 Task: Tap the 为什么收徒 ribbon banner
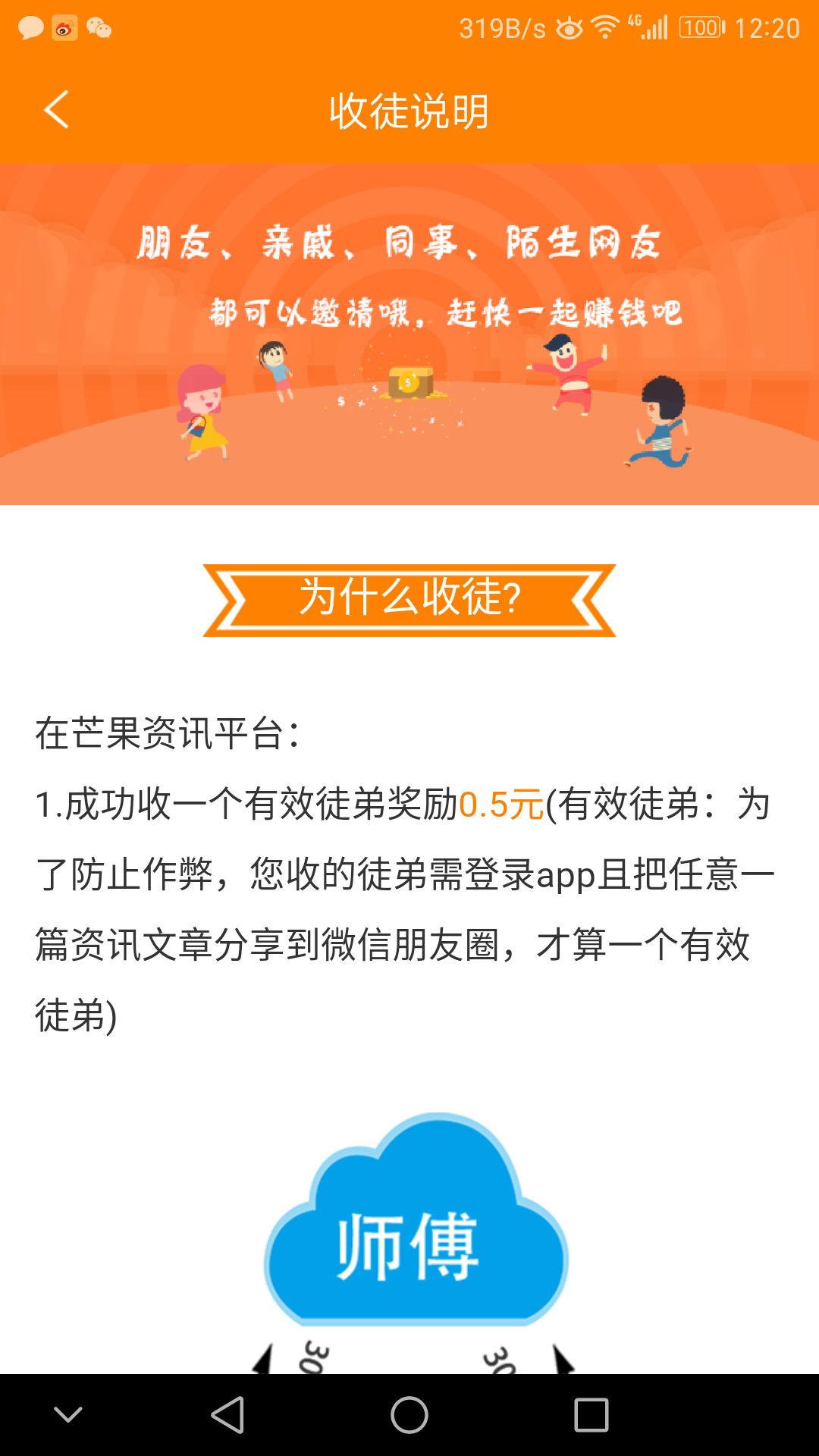pos(409,601)
